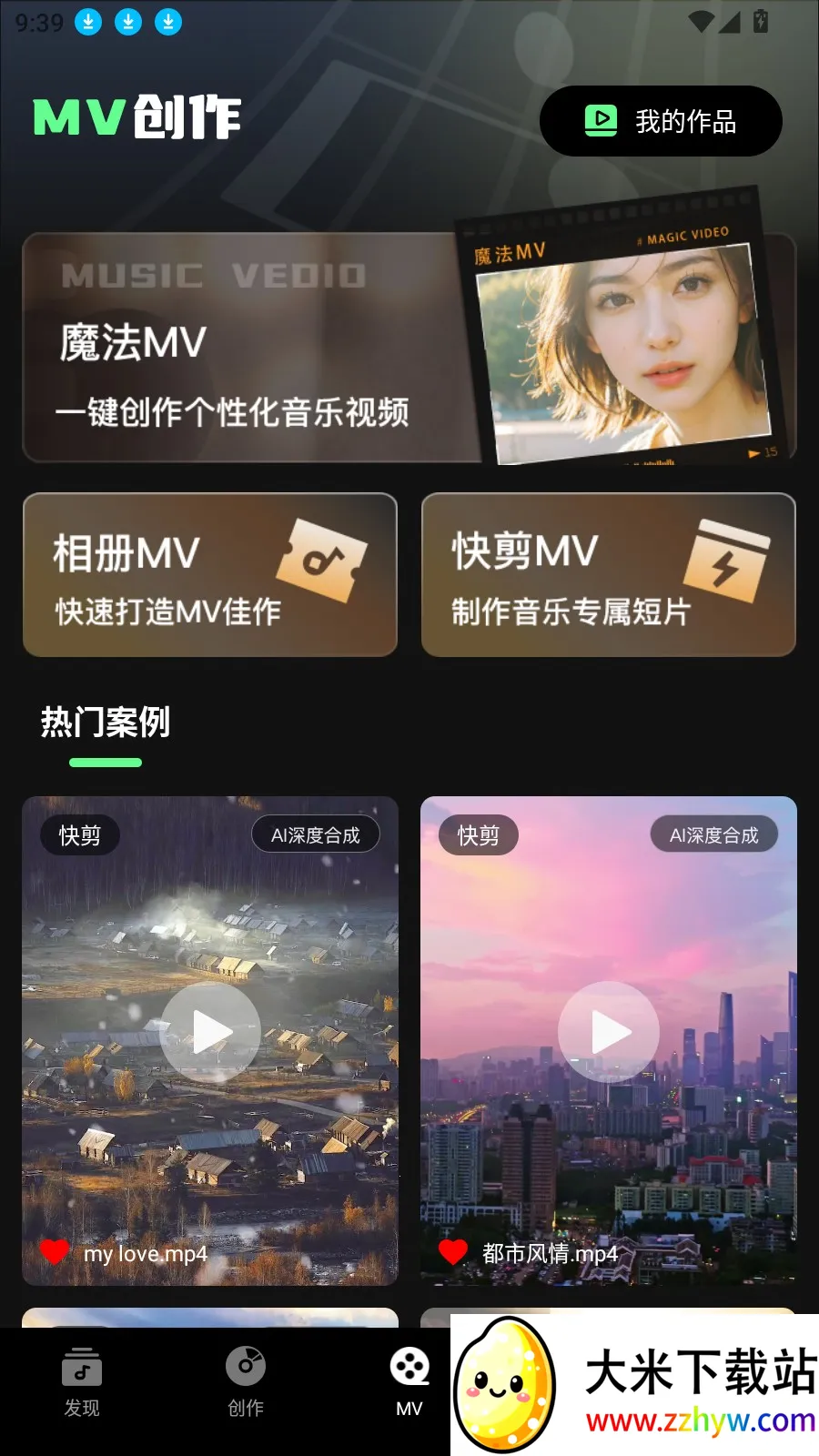Screen dimensions: 819x1456
Task: Open the 相册MV card
Action: (209, 575)
